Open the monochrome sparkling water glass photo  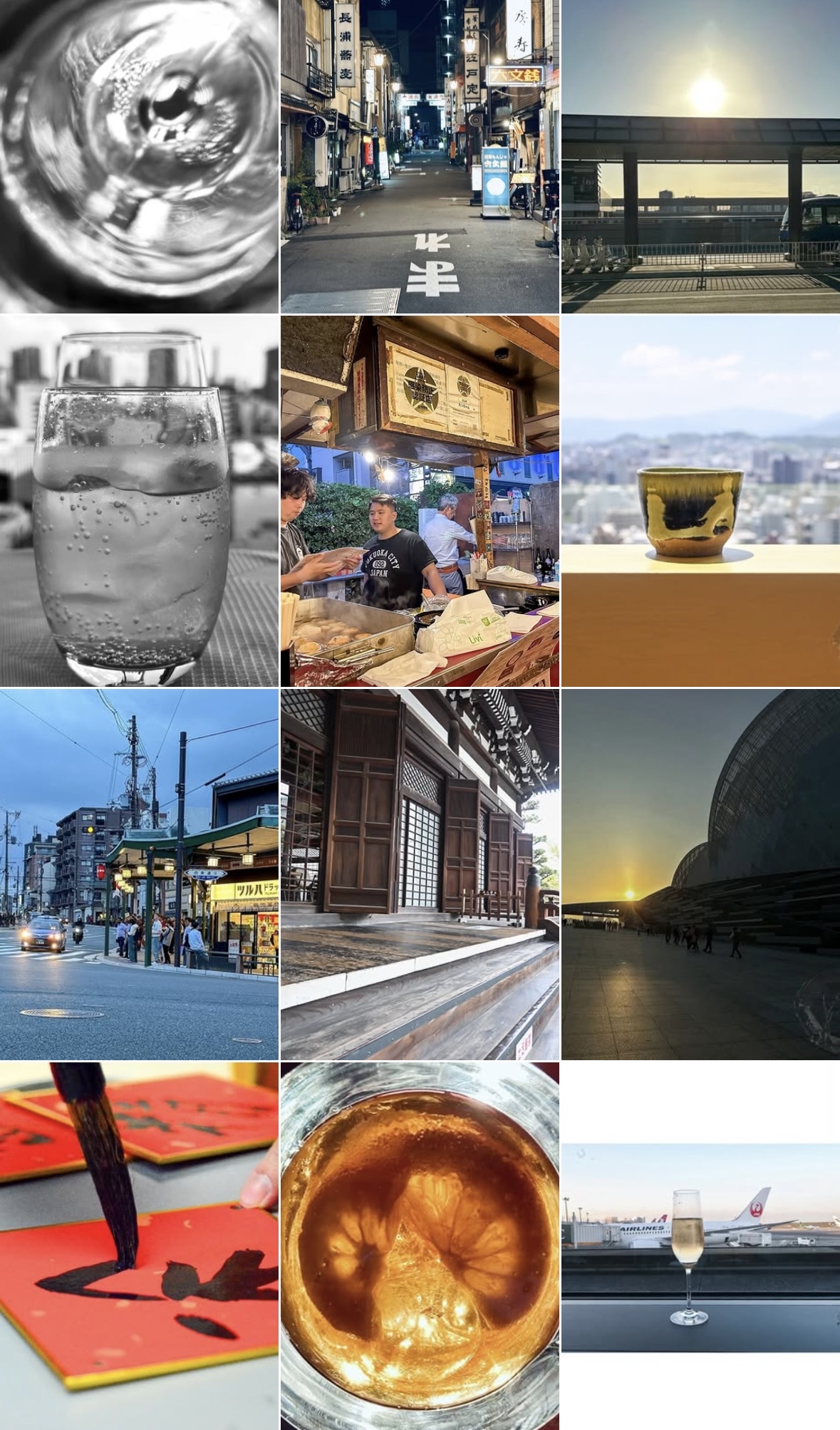click(x=139, y=500)
